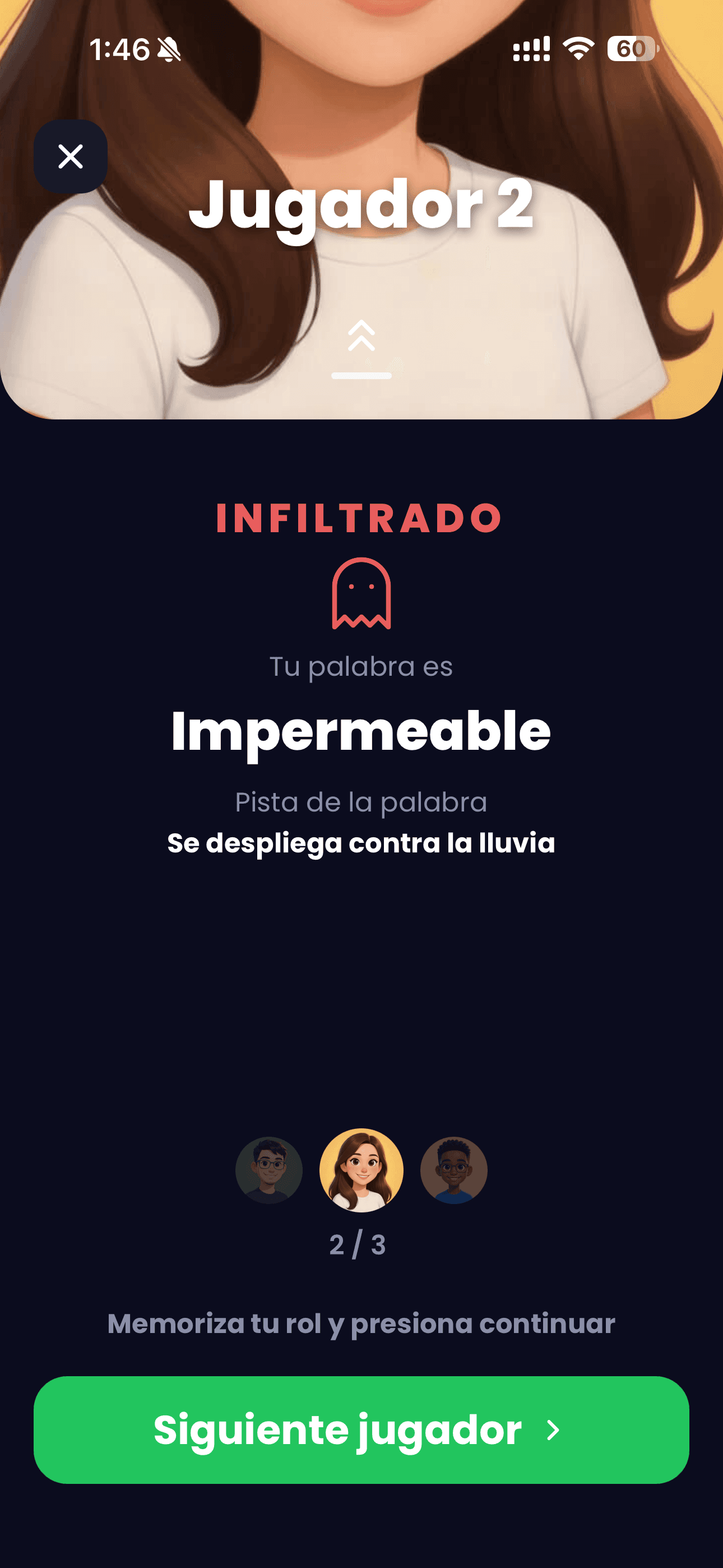Click the Jugador 2 title

point(361,207)
